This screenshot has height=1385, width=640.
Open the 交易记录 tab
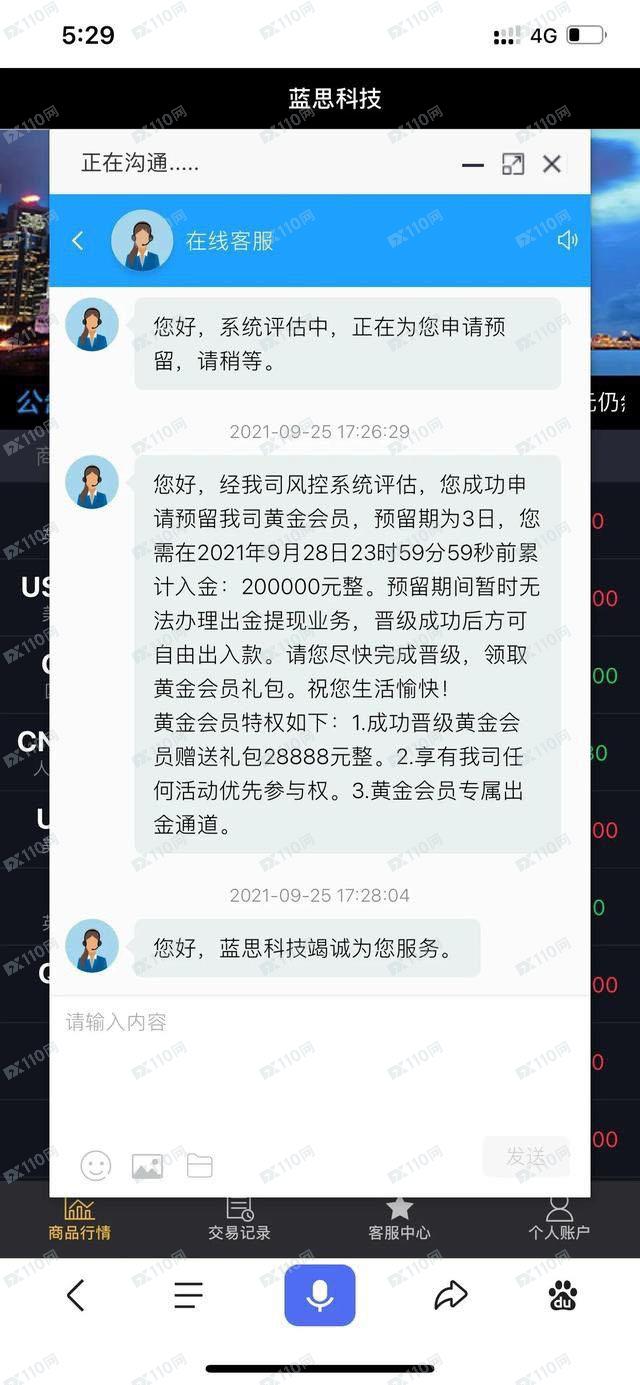(x=240, y=1219)
